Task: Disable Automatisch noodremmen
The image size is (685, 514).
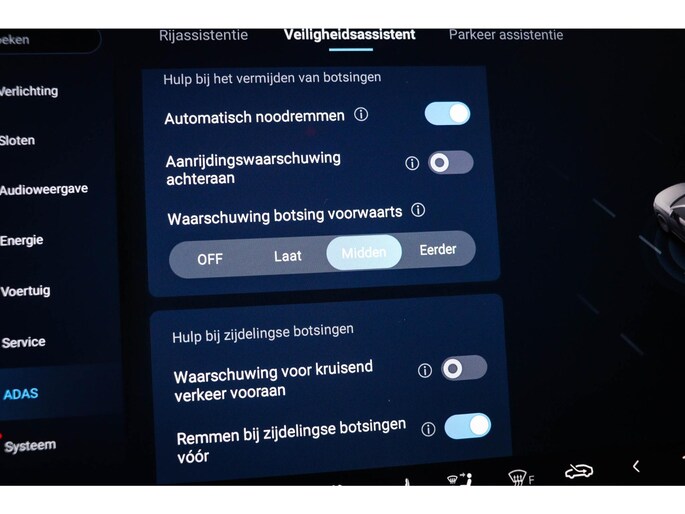Action: click(x=447, y=113)
